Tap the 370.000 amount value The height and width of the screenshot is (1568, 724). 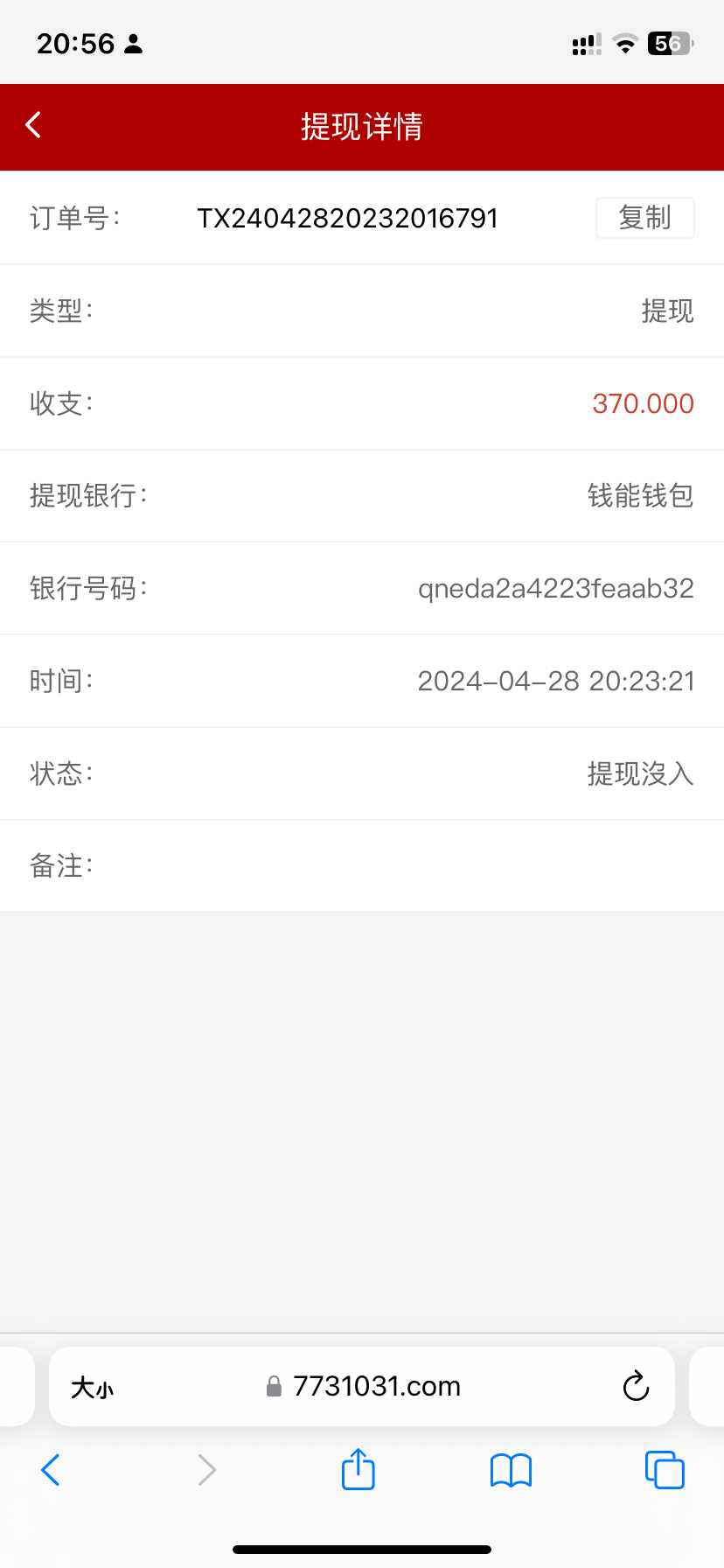click(x=643, y=403)
